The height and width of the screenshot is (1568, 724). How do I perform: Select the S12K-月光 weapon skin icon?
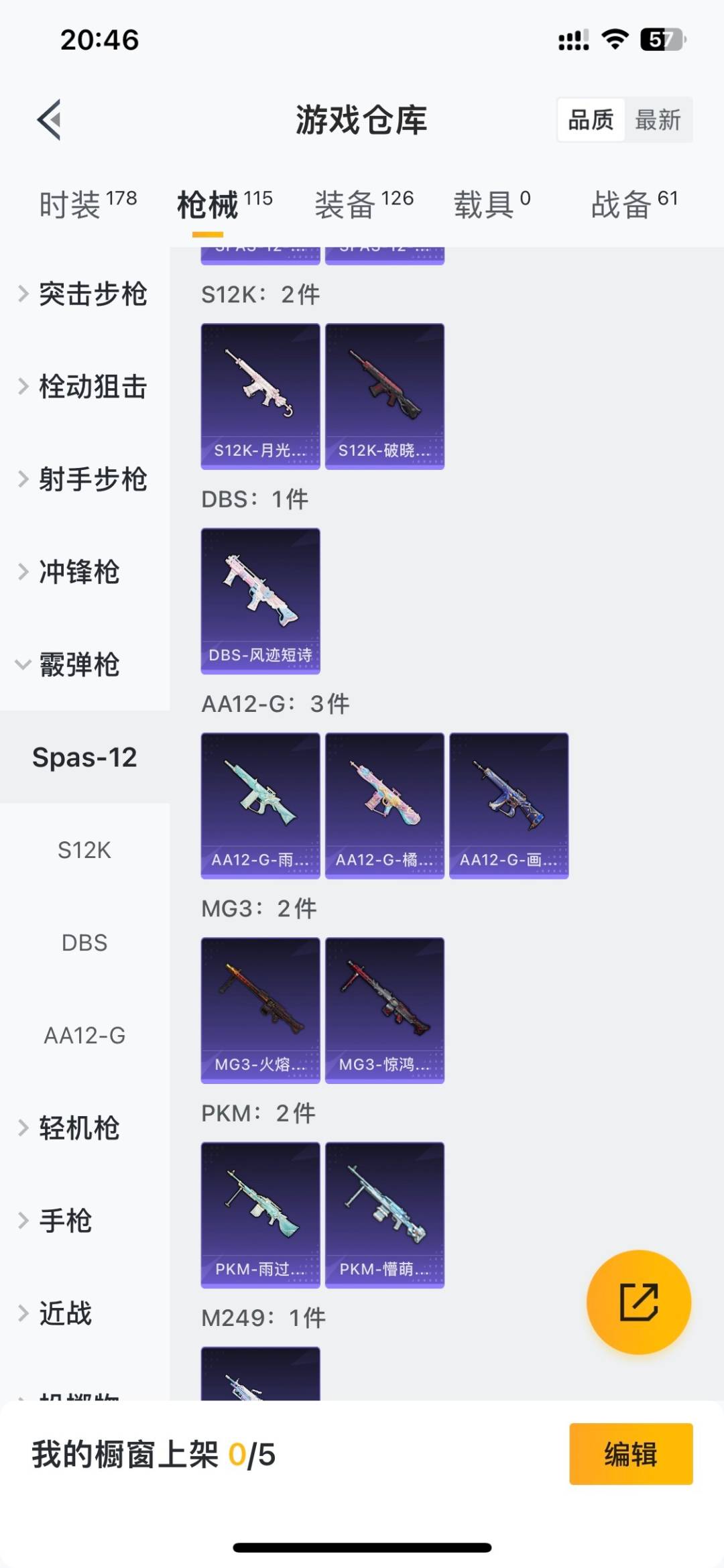[x=260, y=394]
